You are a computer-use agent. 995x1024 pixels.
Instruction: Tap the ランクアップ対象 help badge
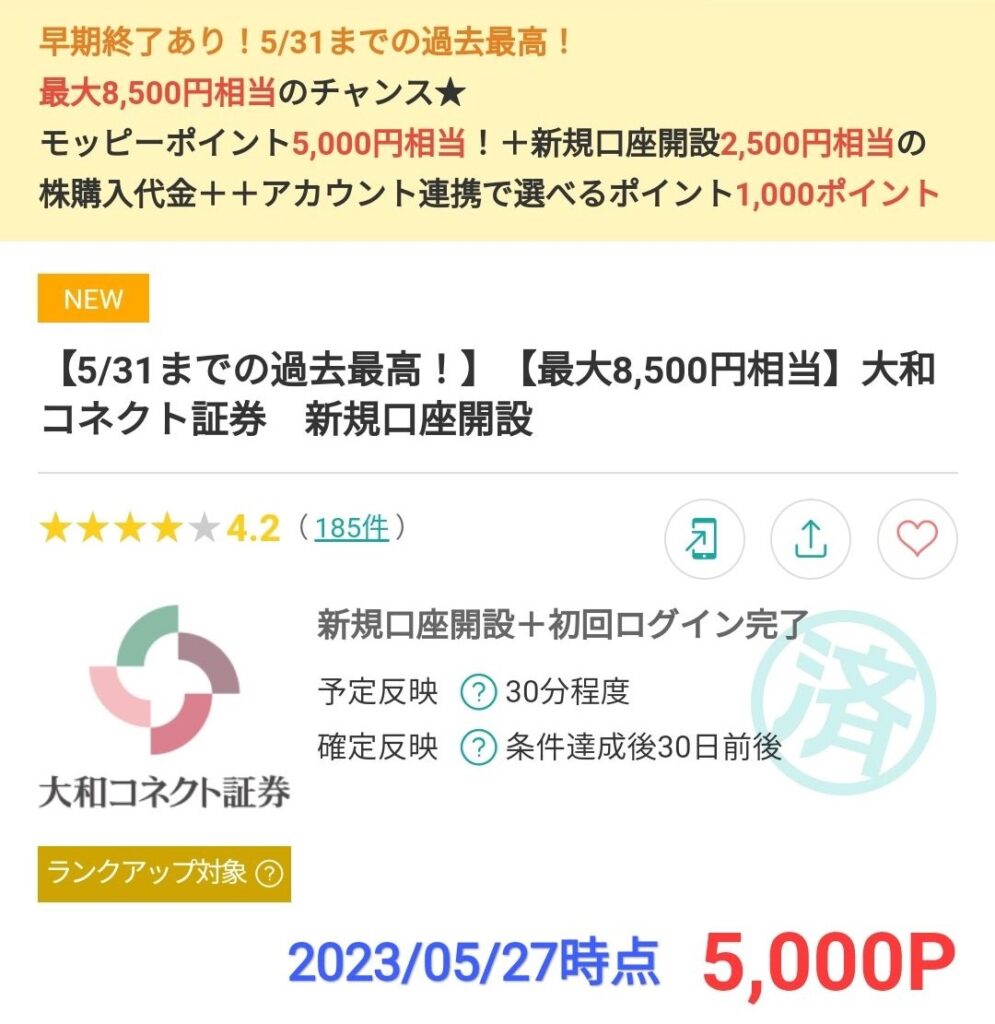click(x=268, y=873)
